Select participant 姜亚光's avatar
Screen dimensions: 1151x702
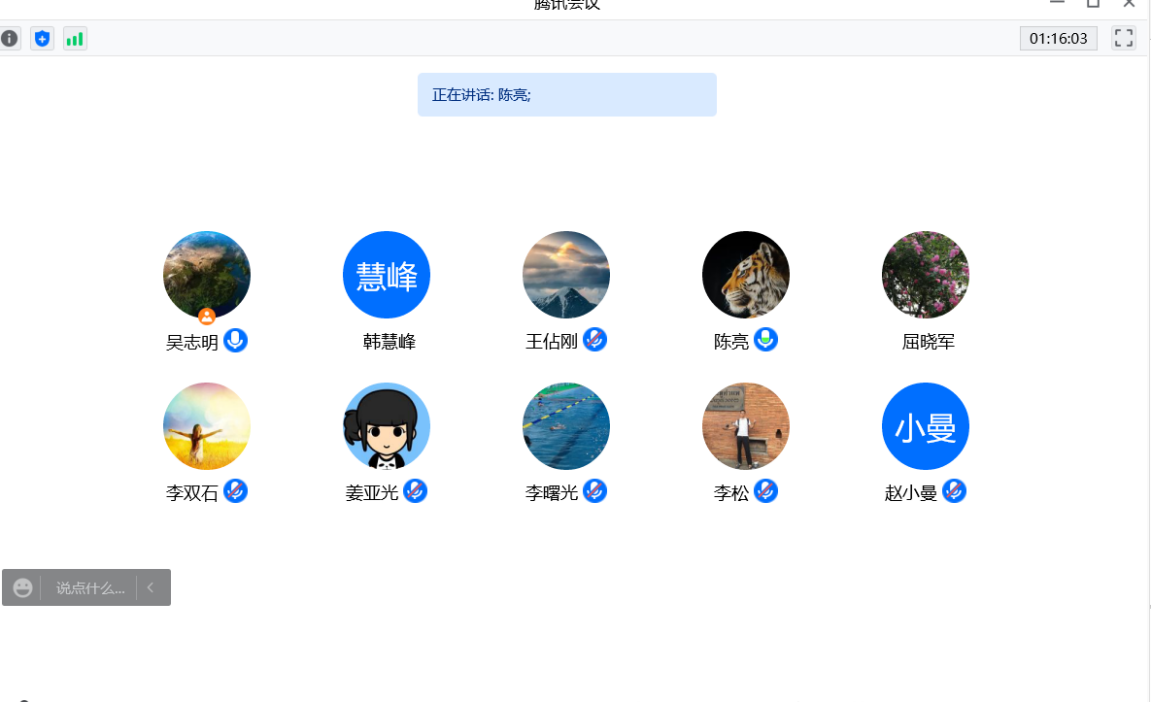click(x=386, y=426)
